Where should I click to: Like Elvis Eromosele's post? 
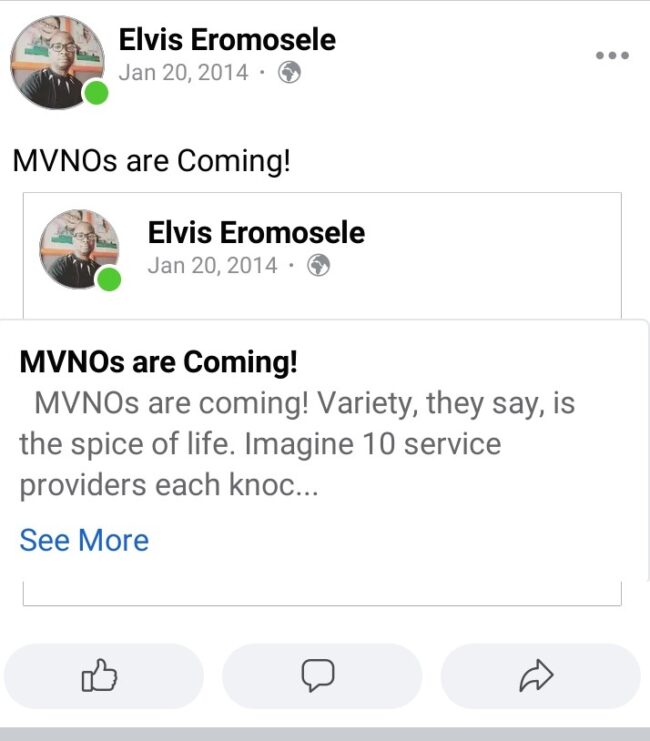pos(100,677)
